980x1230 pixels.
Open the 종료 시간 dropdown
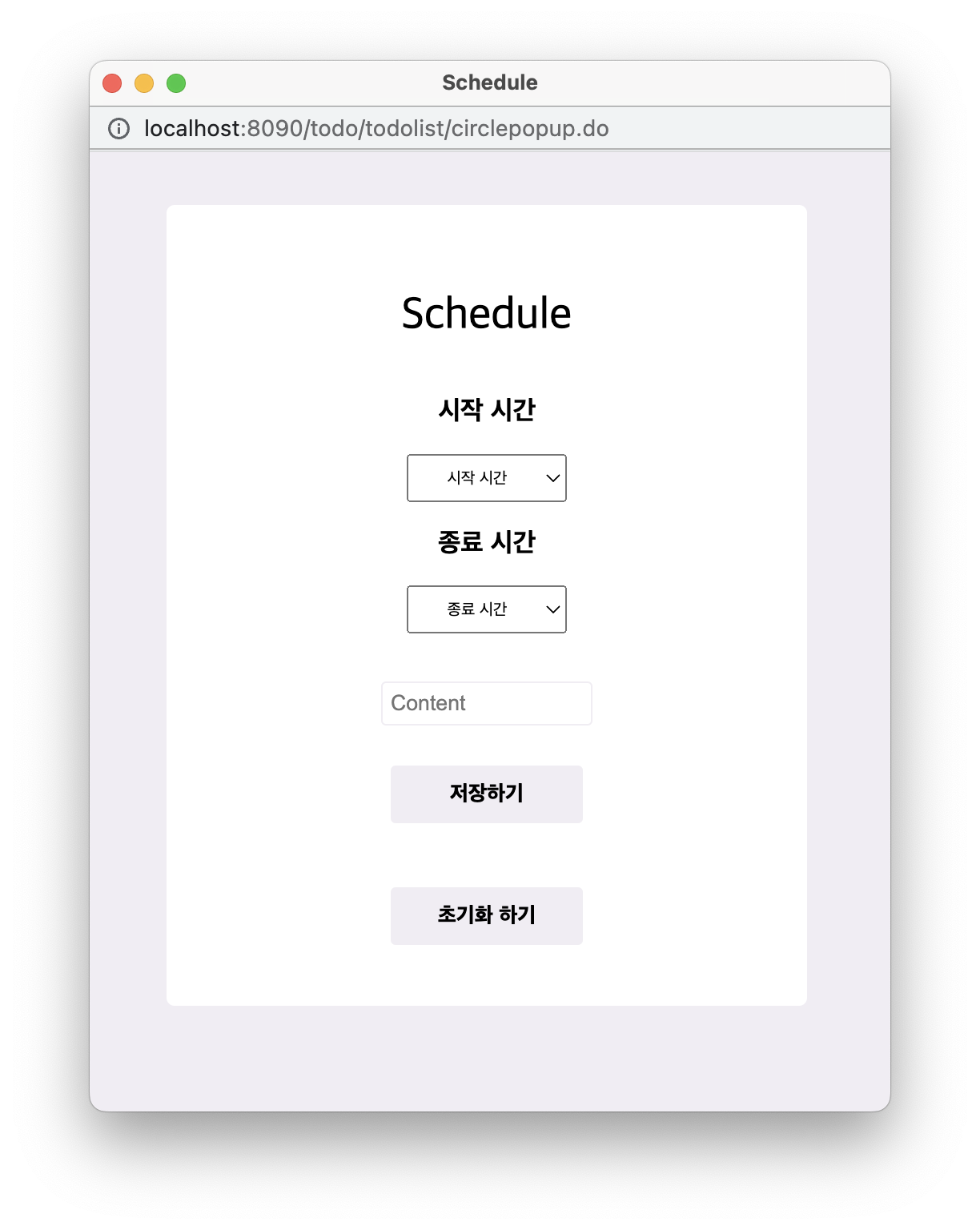tap(487, 609)
